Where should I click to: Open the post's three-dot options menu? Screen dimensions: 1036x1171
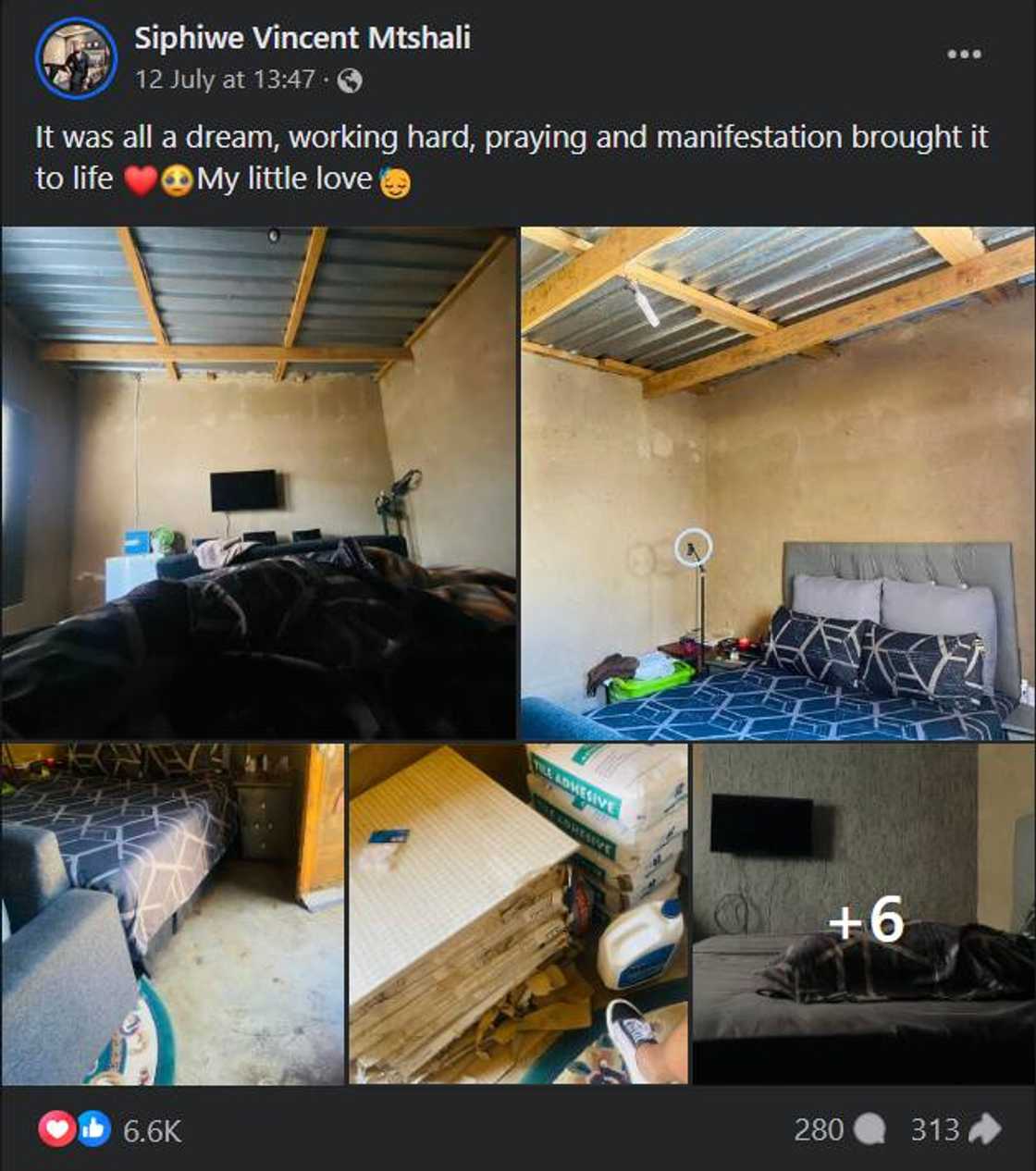(x=964, y=55)
